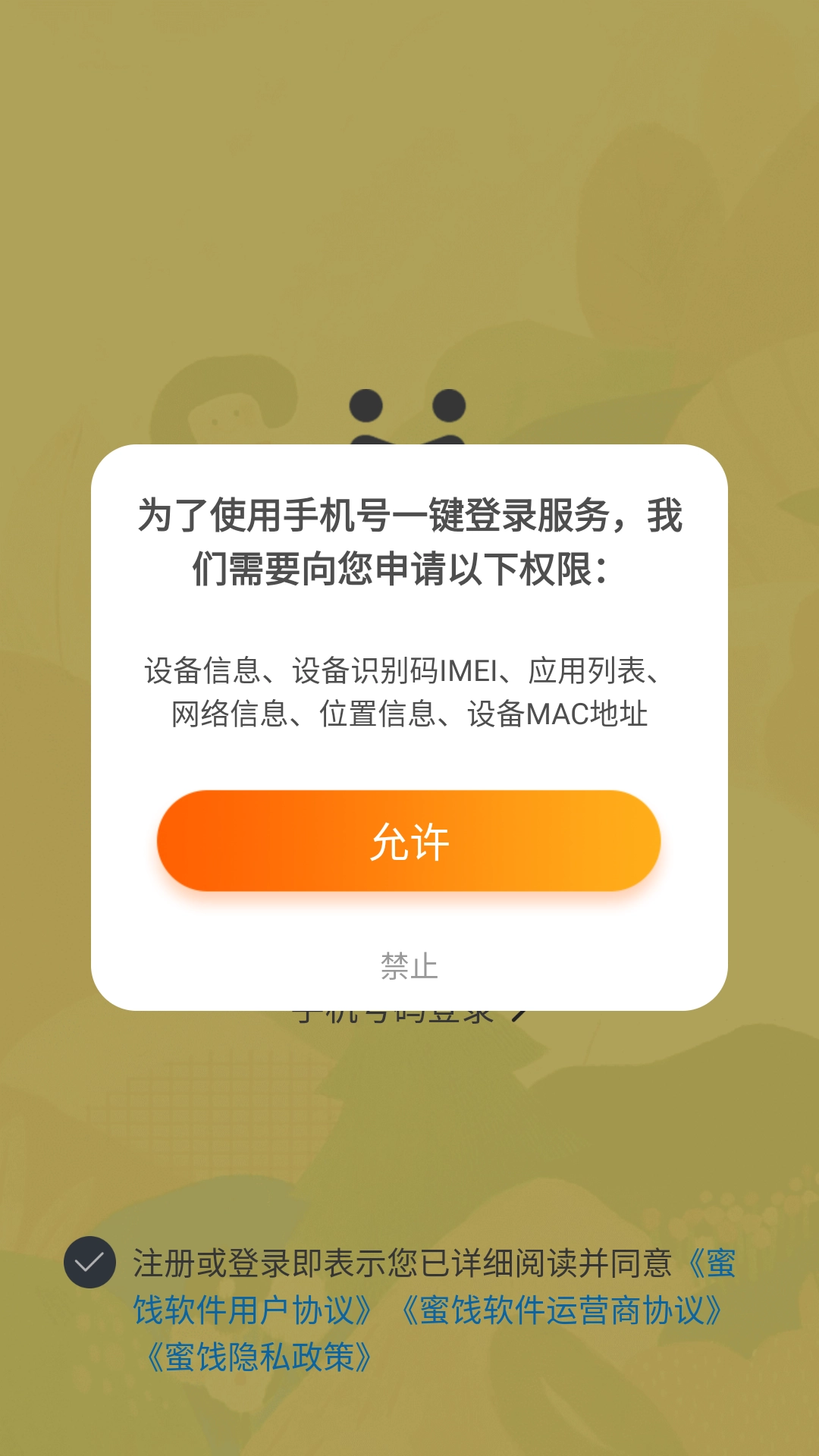819x1456 pixels.
Task: Grant all permissions by clicking 允许
Action: pyautogui.click(x=409, y=840)
